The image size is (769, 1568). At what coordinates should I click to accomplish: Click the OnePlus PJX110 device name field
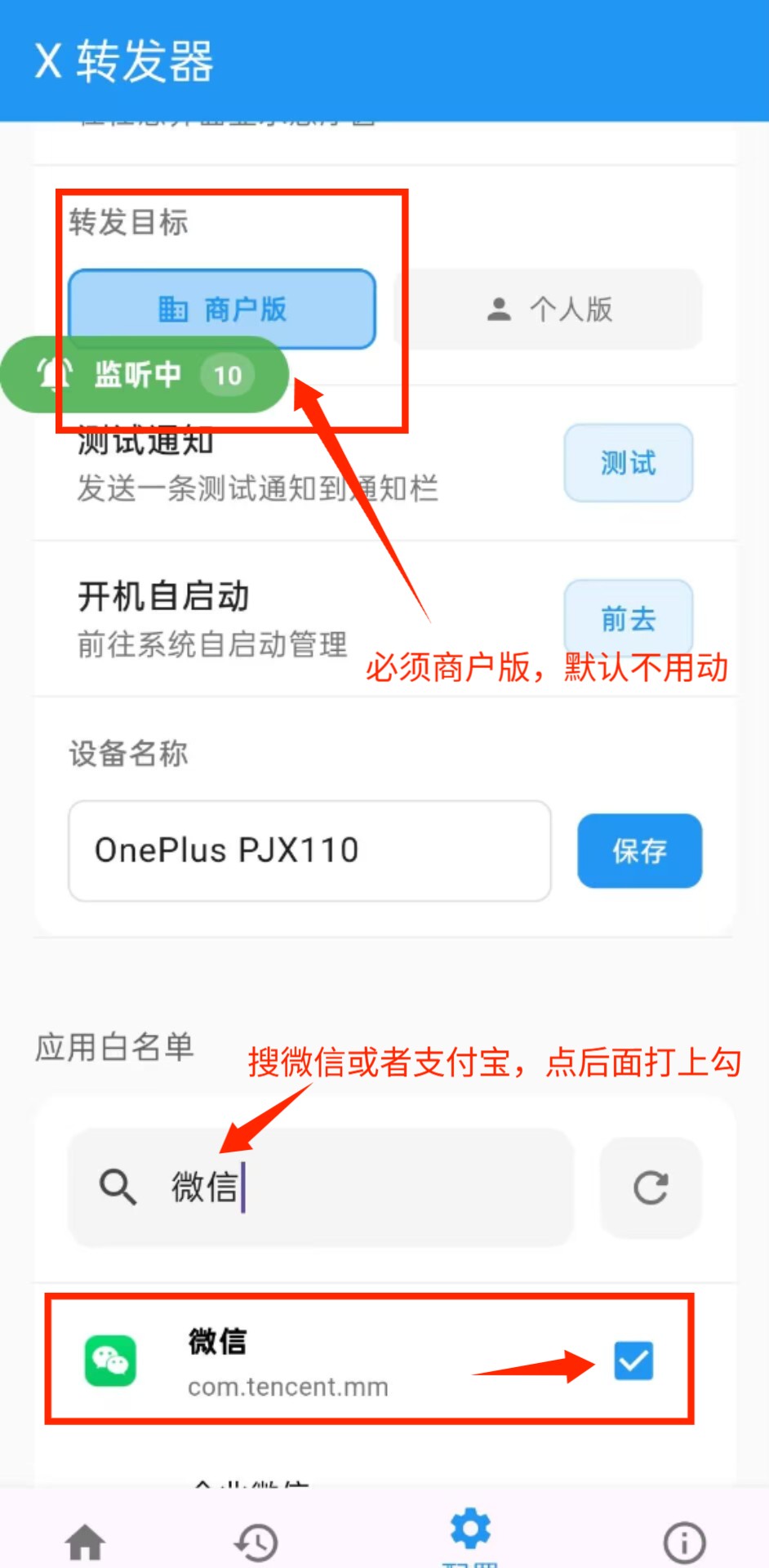coord(310,850)
